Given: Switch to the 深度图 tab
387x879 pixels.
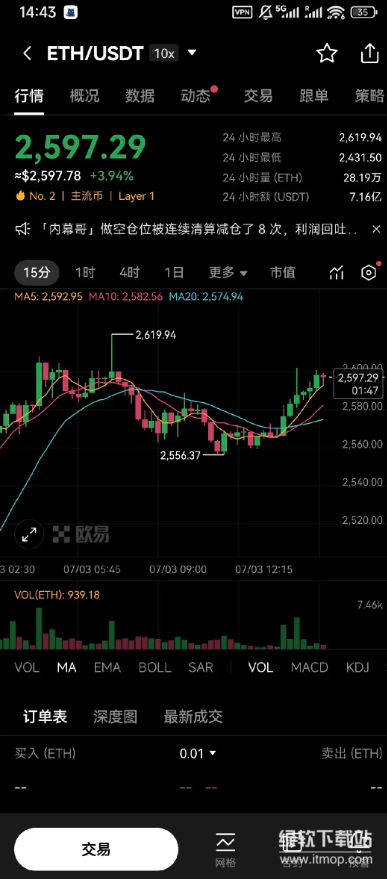Looking at the screenshot, I should pos(115,716).
